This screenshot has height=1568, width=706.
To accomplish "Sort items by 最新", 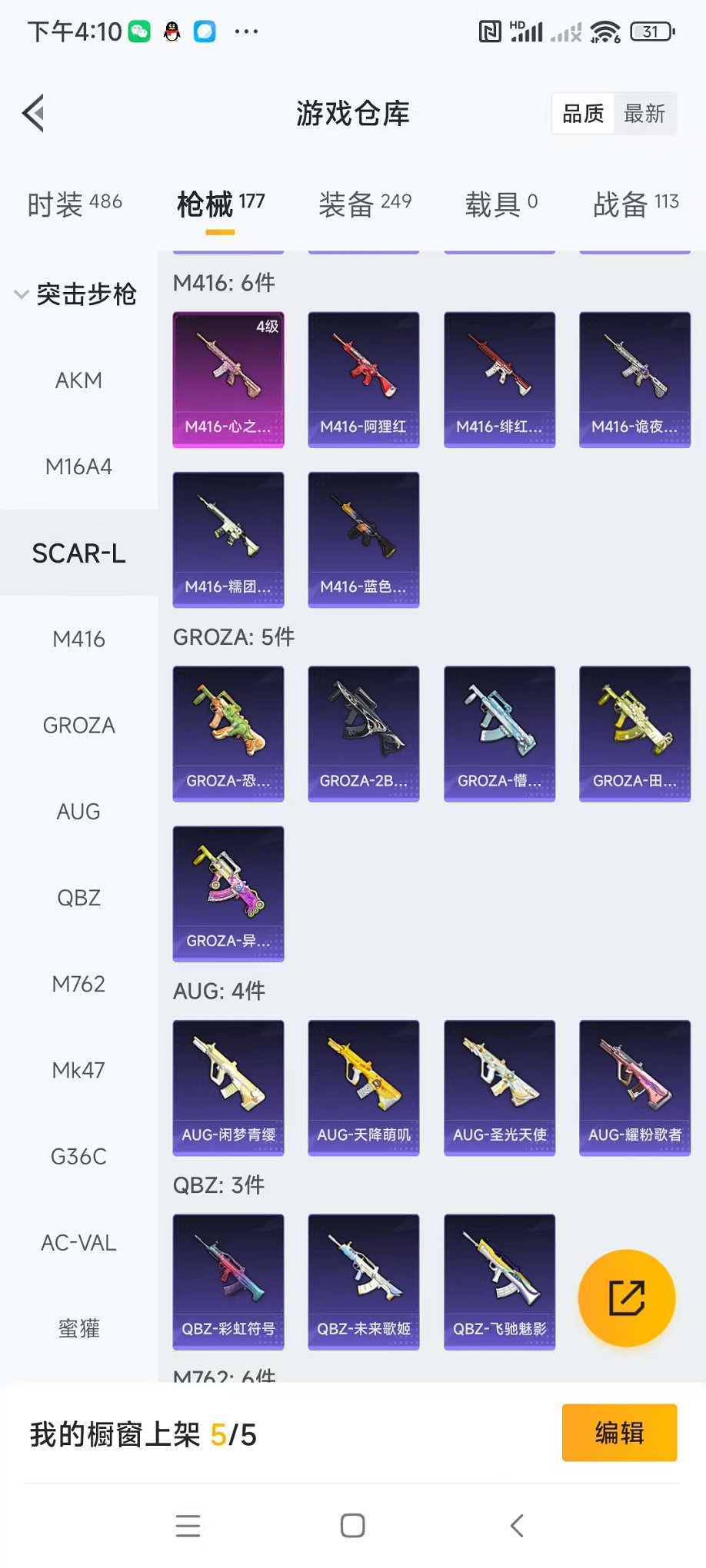I will tap(644, 114).
